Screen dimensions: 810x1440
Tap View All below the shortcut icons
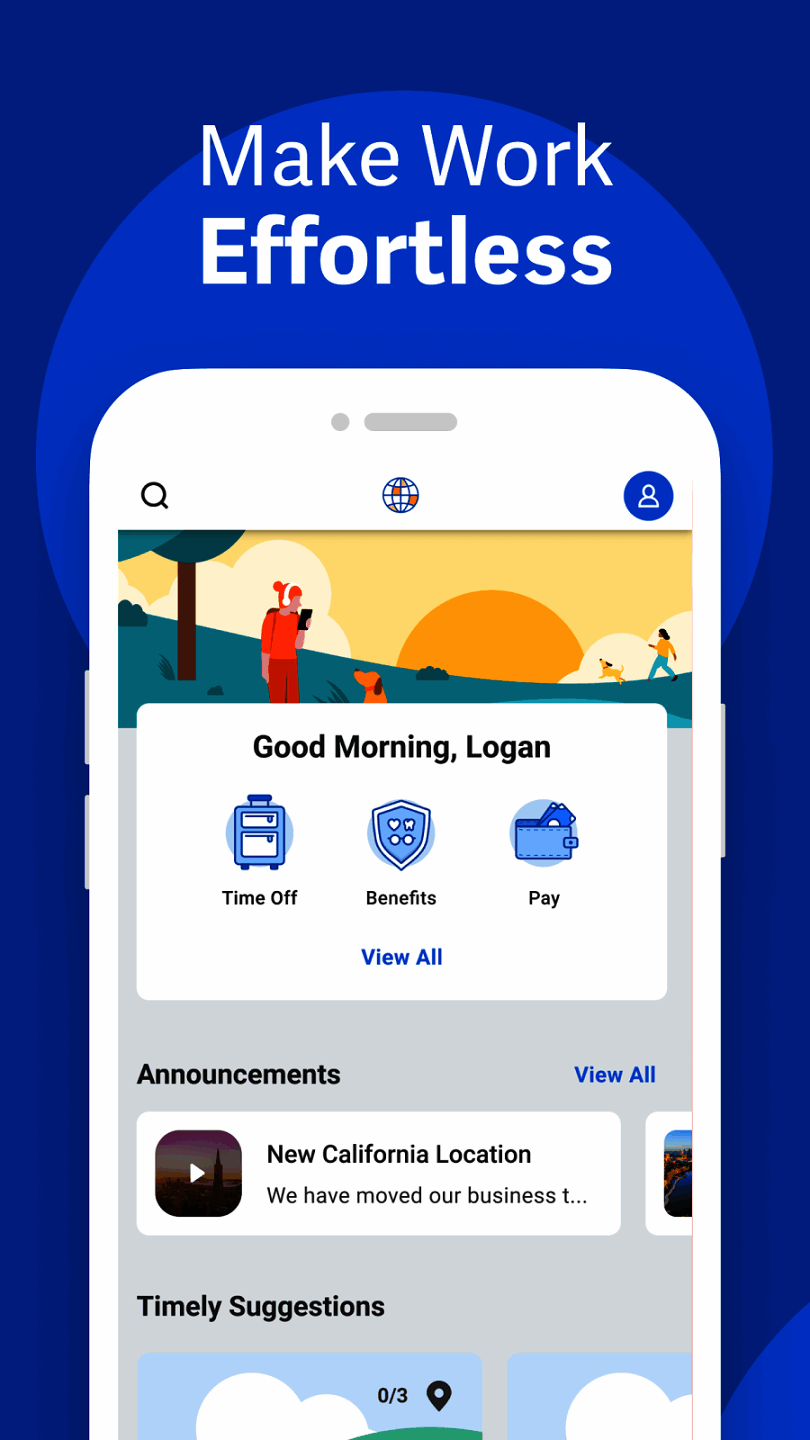401,957
